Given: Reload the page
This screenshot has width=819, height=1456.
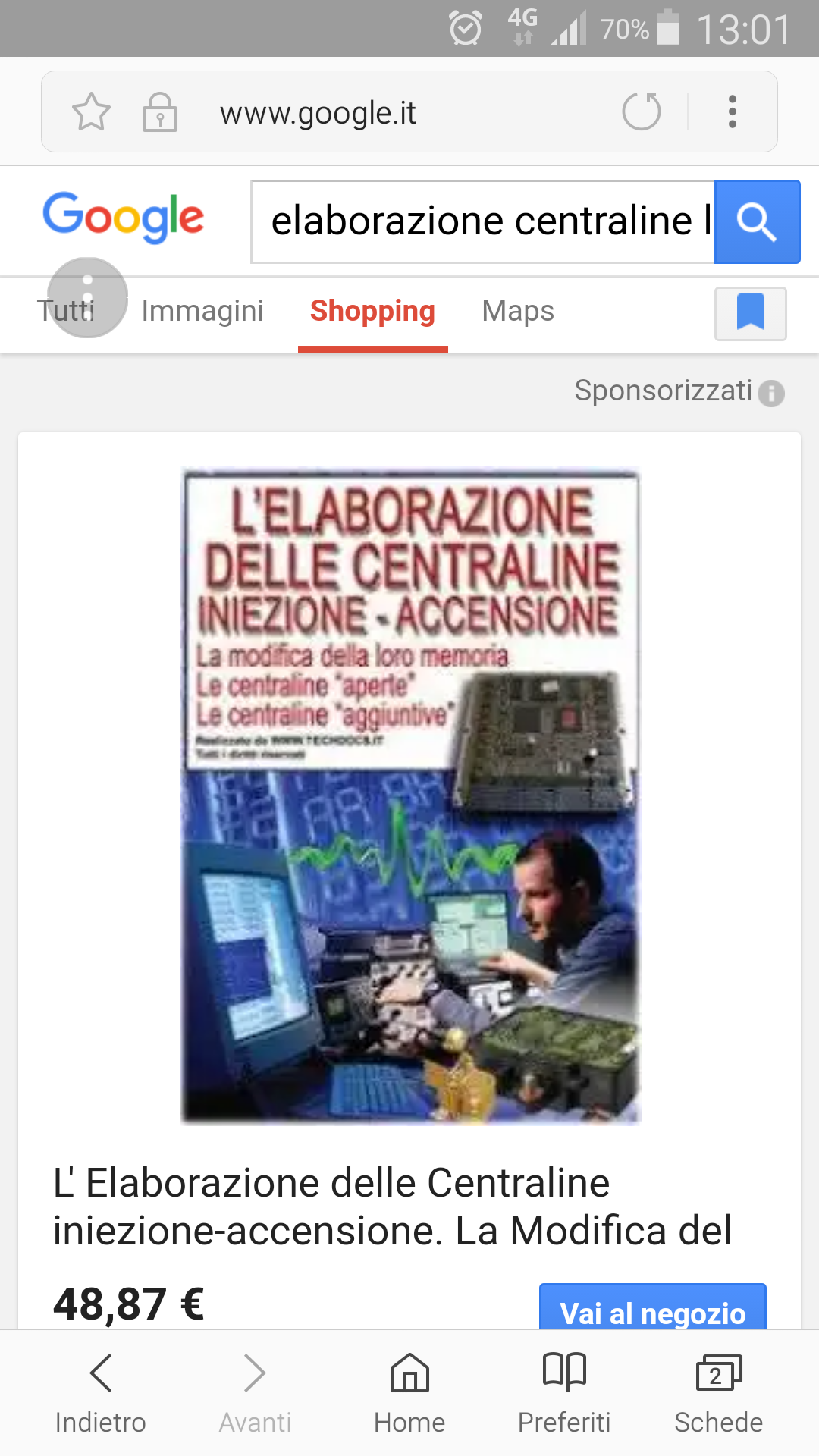Looking at the screenshot, I should point(642,111).
